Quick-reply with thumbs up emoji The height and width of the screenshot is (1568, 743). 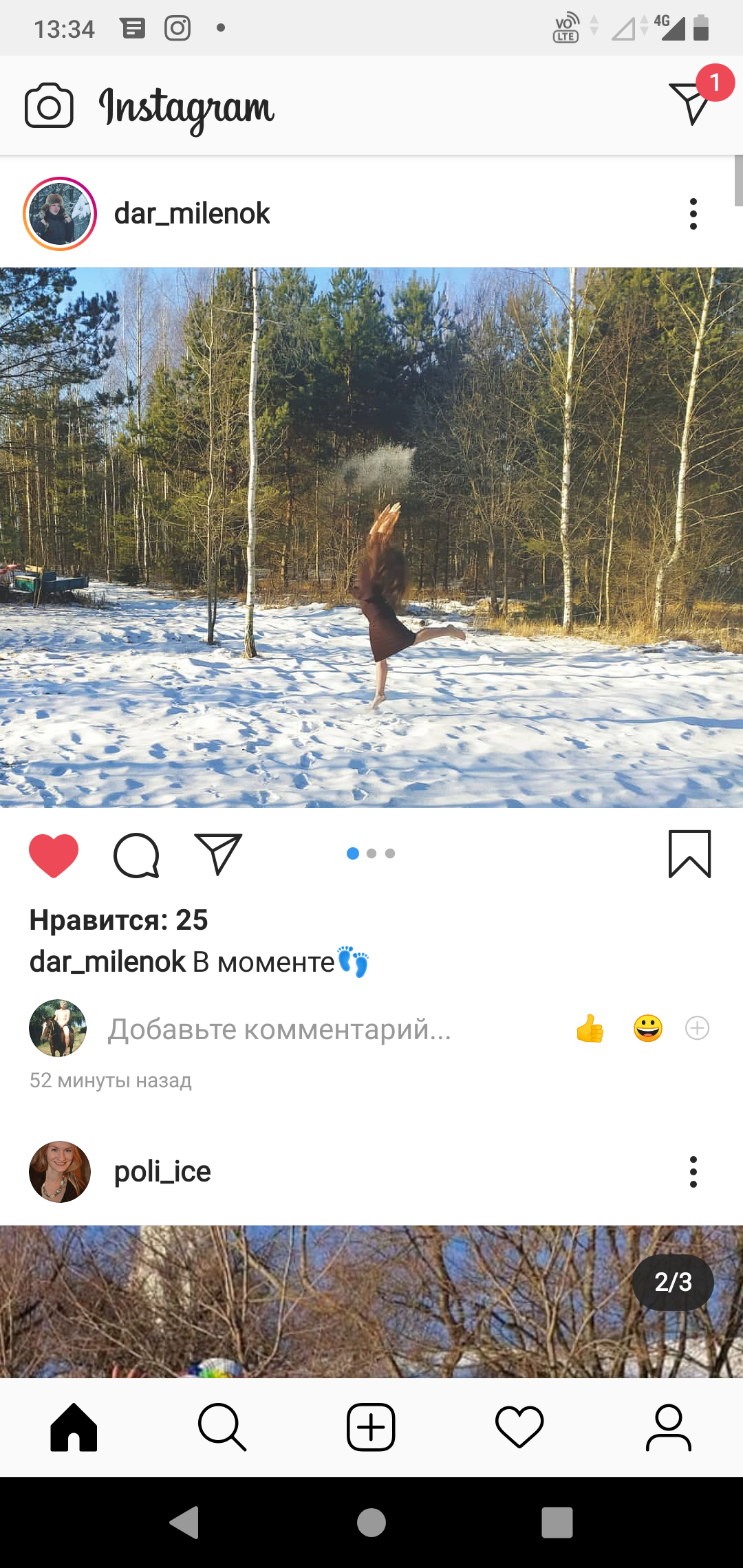point(590,1029)
